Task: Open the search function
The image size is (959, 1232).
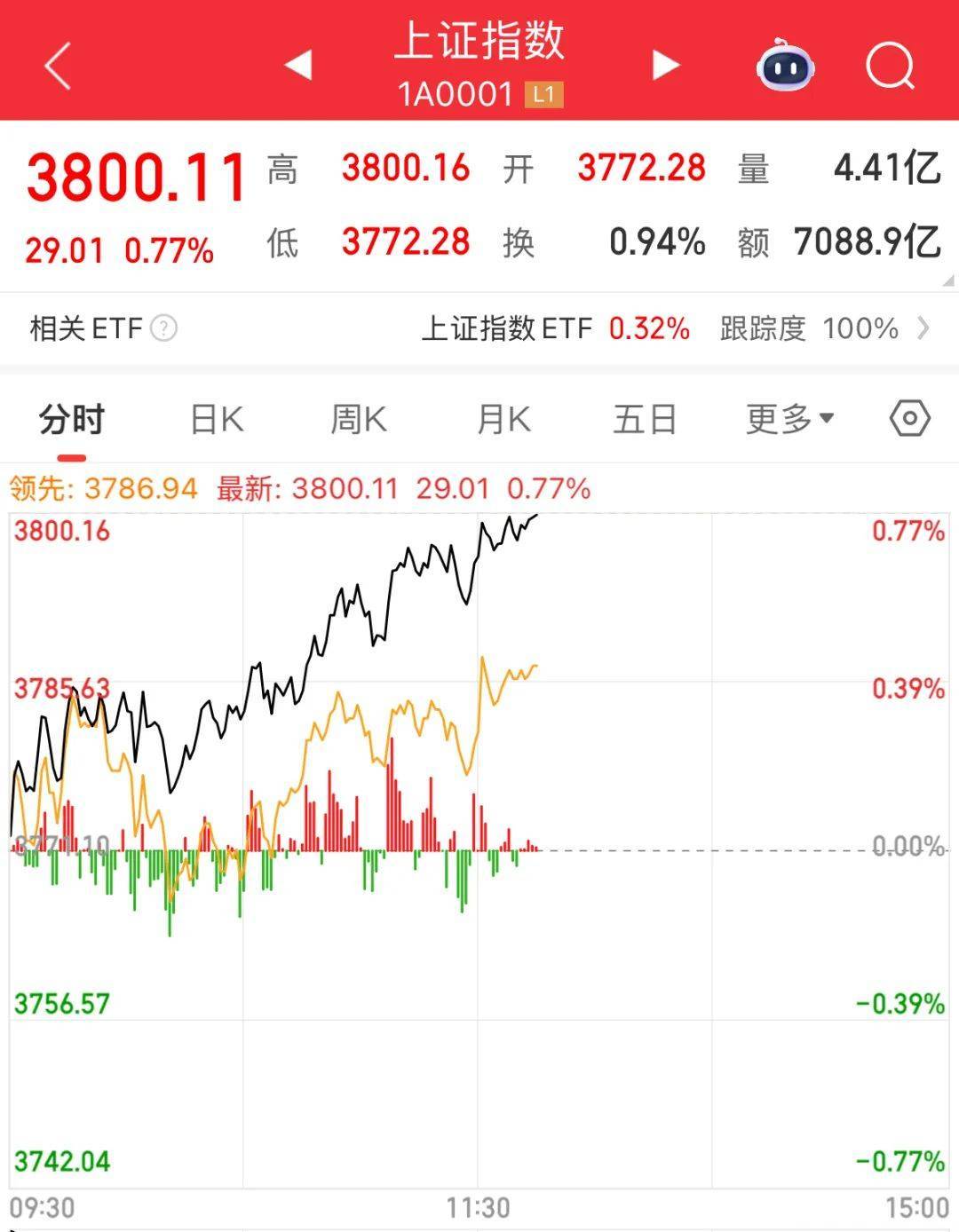Action: pos(889,66)
